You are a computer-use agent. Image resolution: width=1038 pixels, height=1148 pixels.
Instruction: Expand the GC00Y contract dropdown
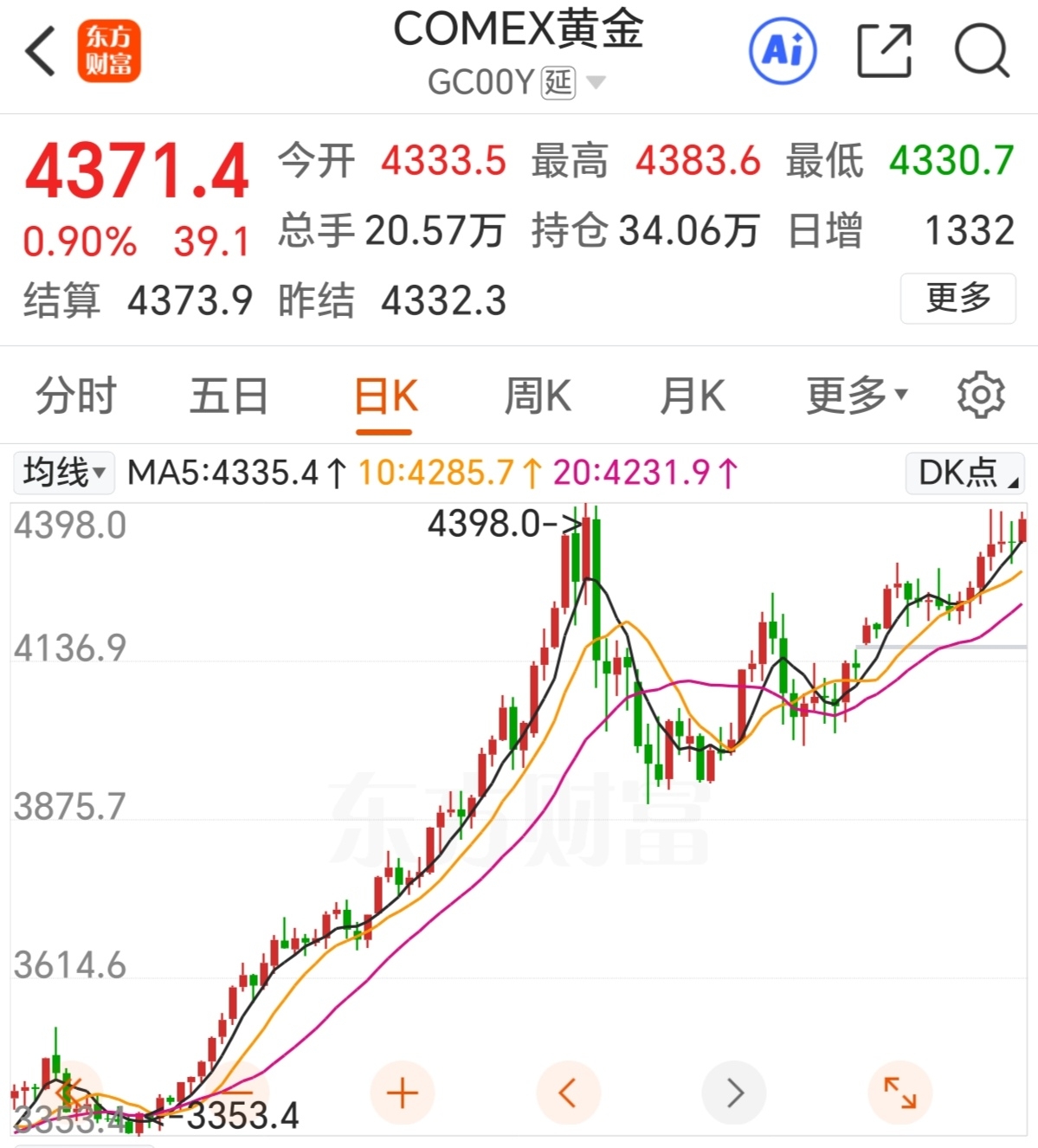point(594,82)
